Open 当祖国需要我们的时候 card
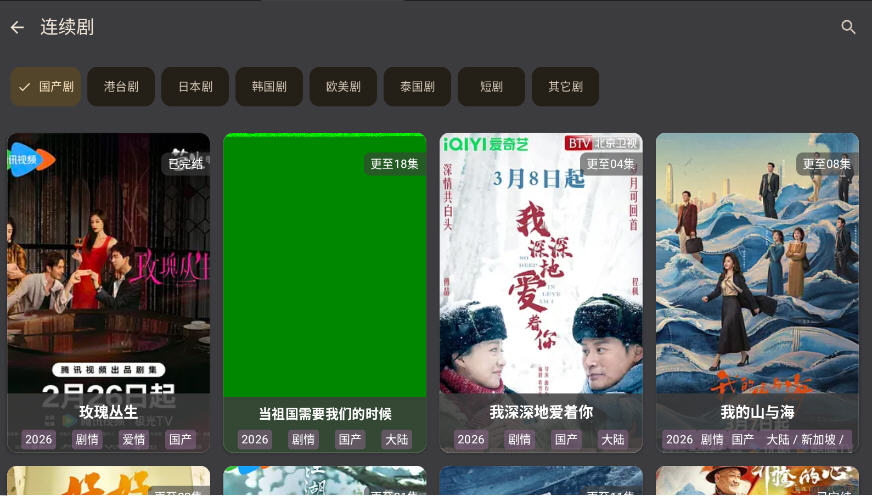The image size is (872, 496). [x=325, y=290]
